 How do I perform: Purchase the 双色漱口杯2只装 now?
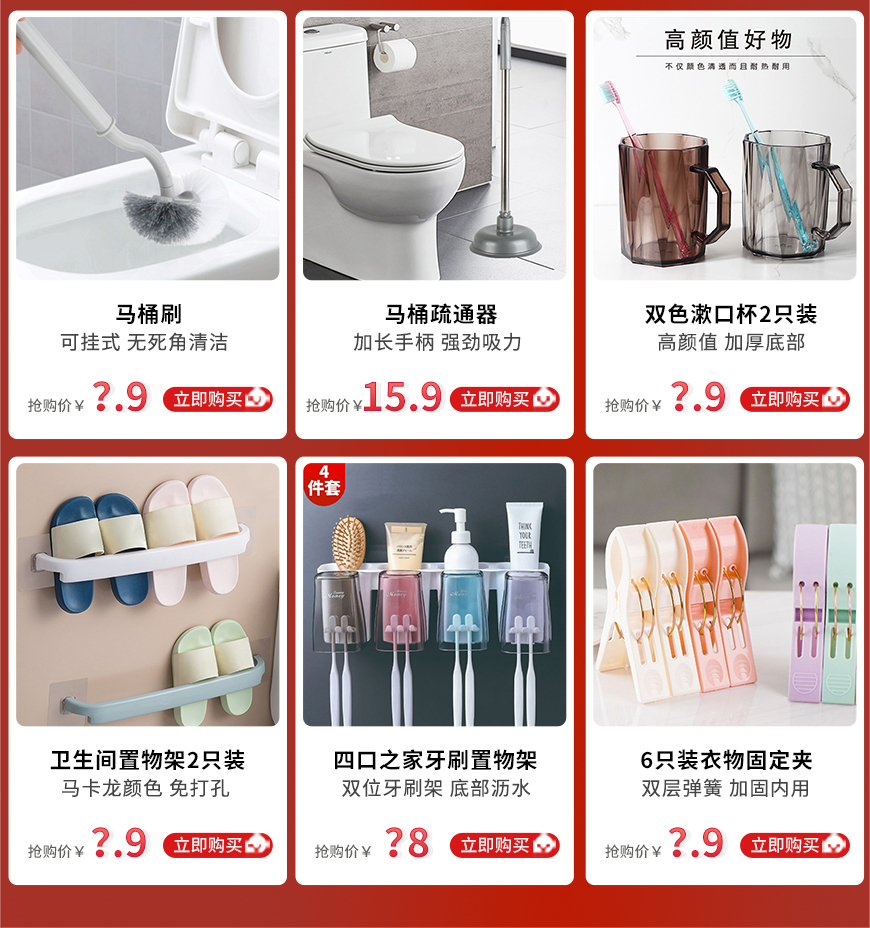794,399
